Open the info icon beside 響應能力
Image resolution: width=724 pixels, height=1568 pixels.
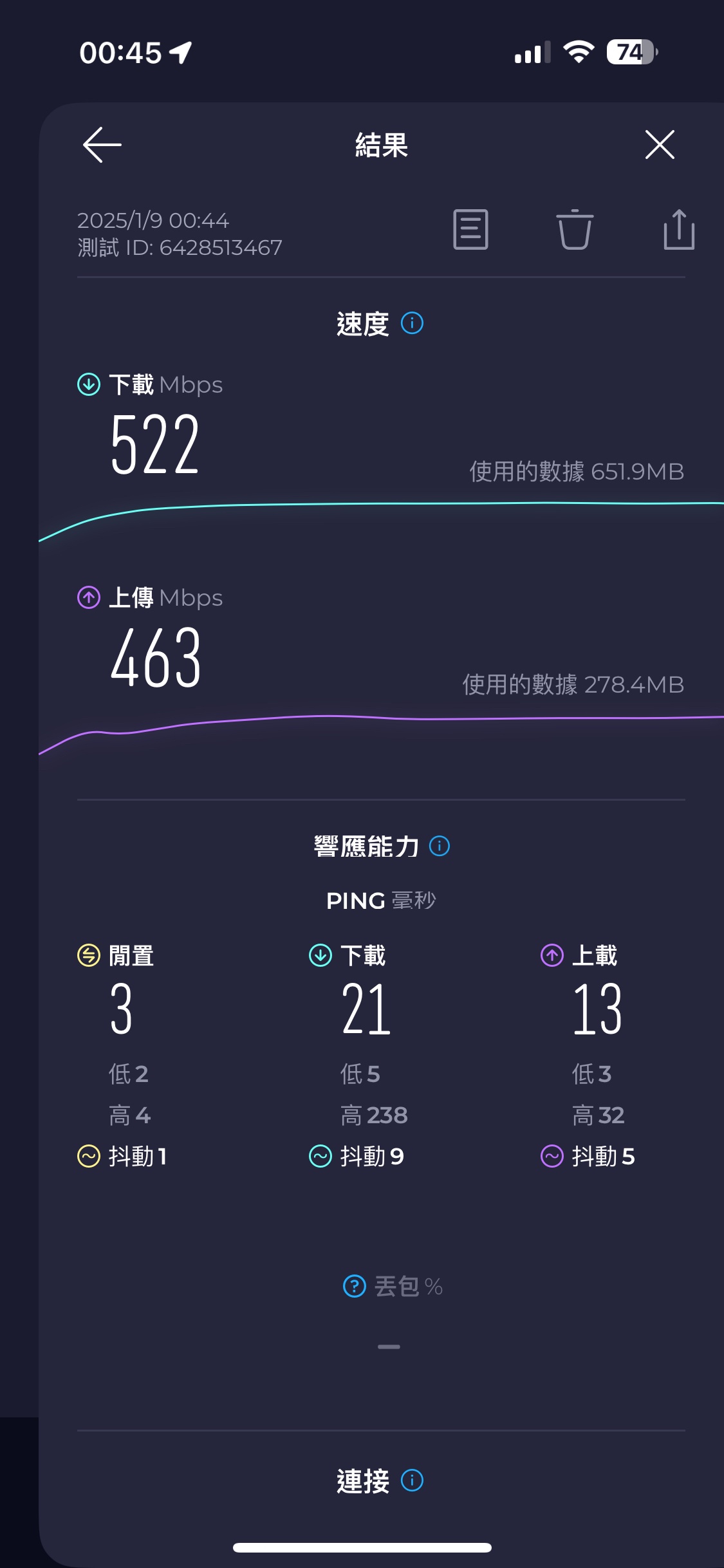tap(440, 846)
